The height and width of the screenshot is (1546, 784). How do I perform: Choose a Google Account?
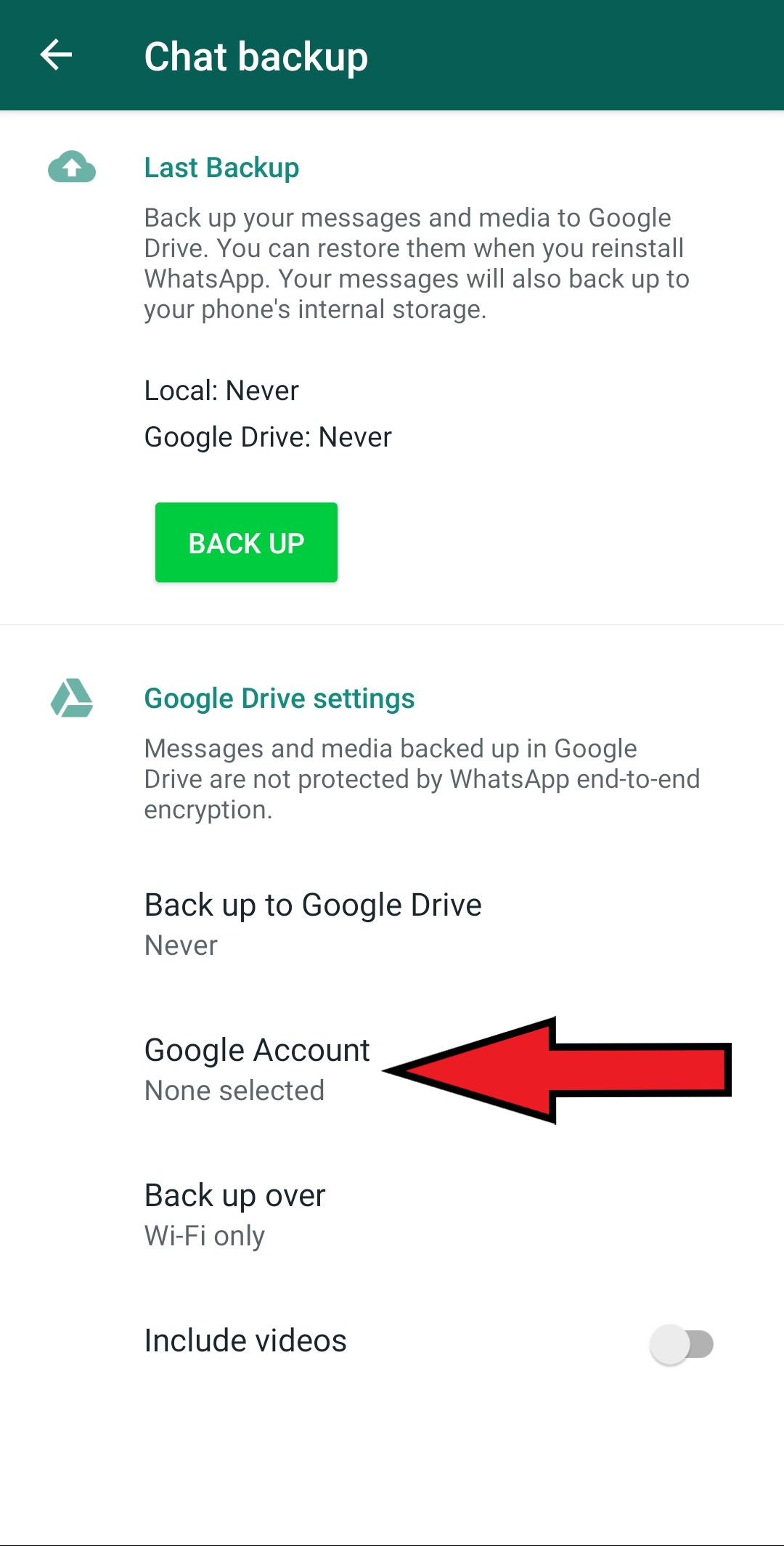392,1070
